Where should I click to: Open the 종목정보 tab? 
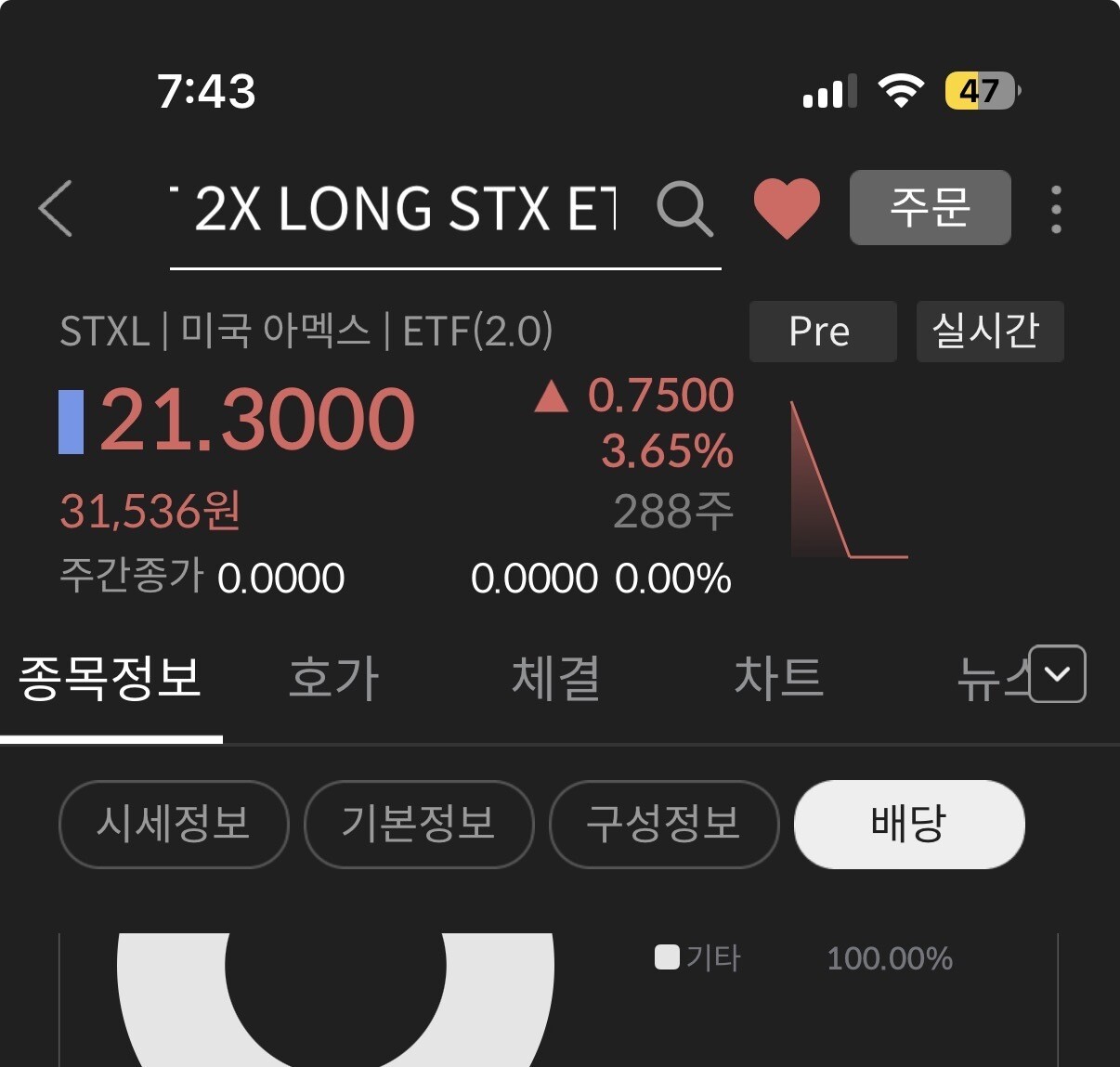(110, 678)
